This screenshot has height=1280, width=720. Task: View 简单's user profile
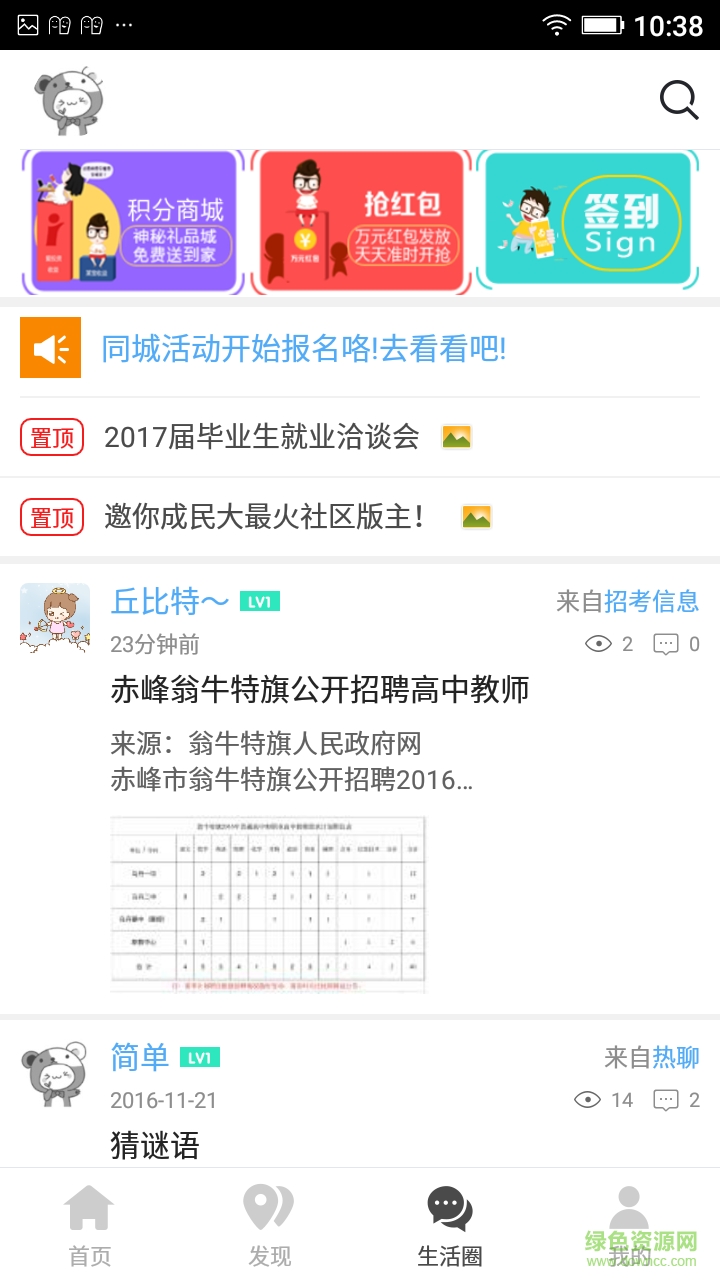tap(55, 1073)
